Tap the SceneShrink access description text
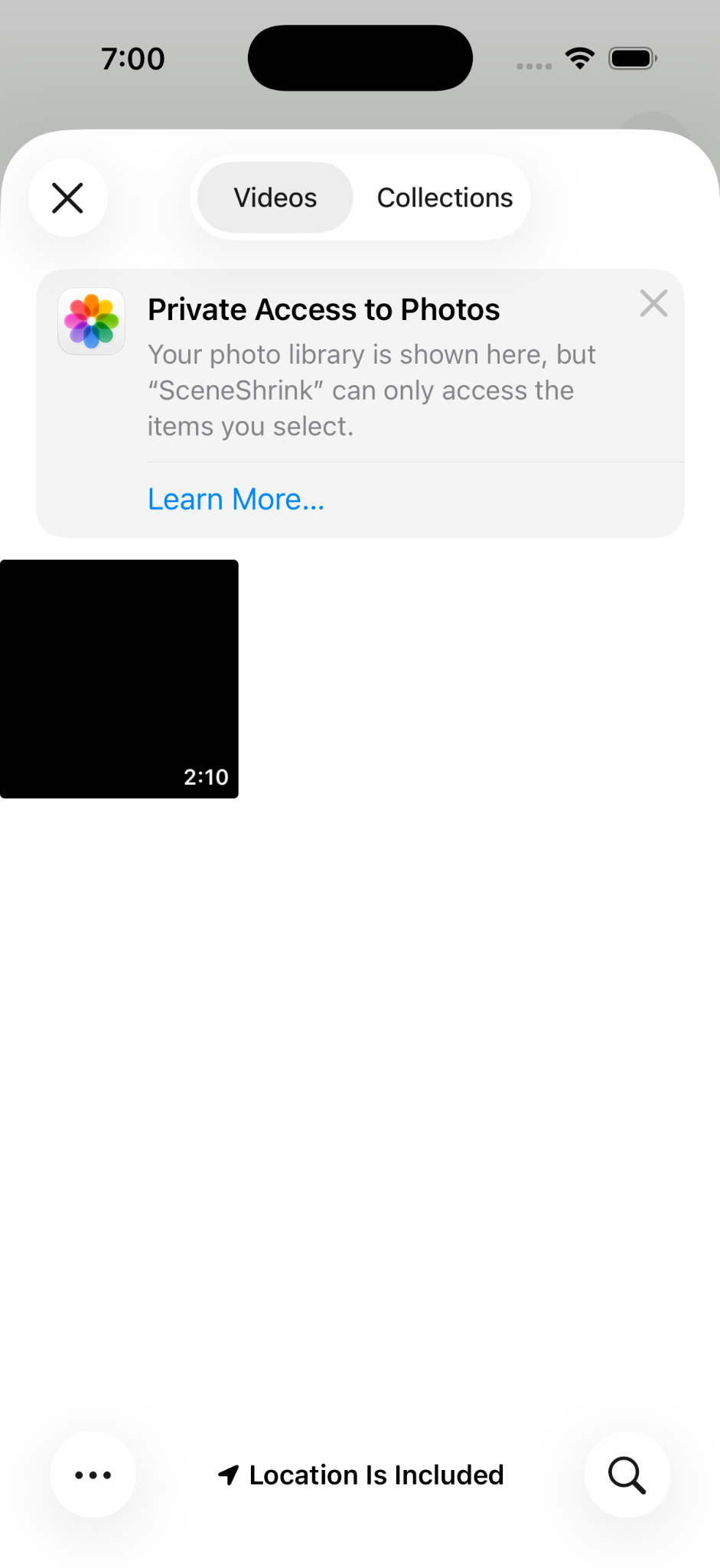720x1568 pixels. [373, 390]
